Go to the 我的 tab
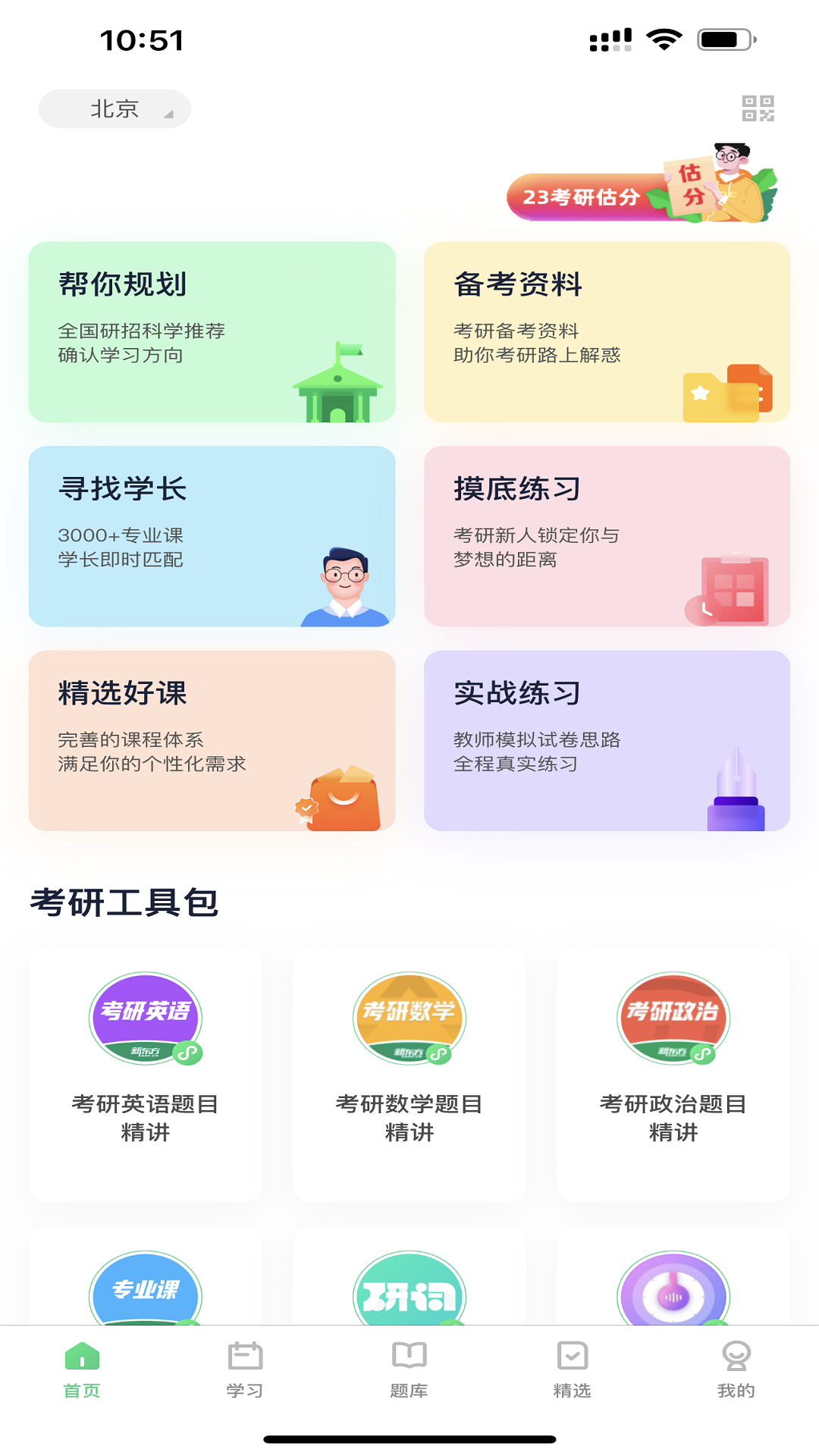 [736, 1369]
